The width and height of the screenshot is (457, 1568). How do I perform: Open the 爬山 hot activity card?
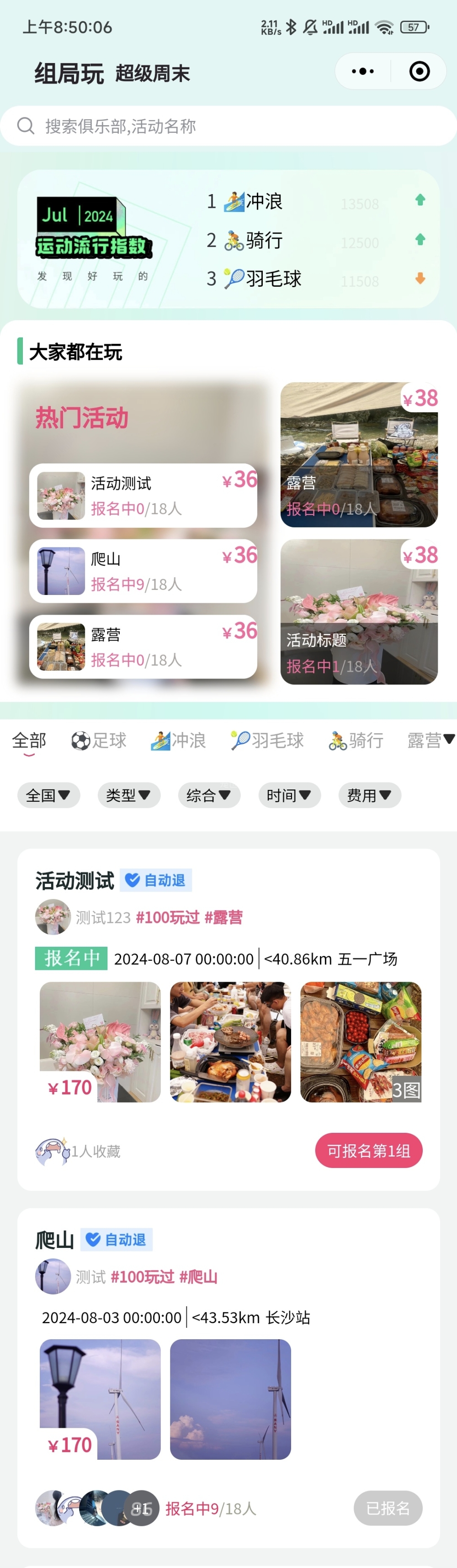coord(143,571)
